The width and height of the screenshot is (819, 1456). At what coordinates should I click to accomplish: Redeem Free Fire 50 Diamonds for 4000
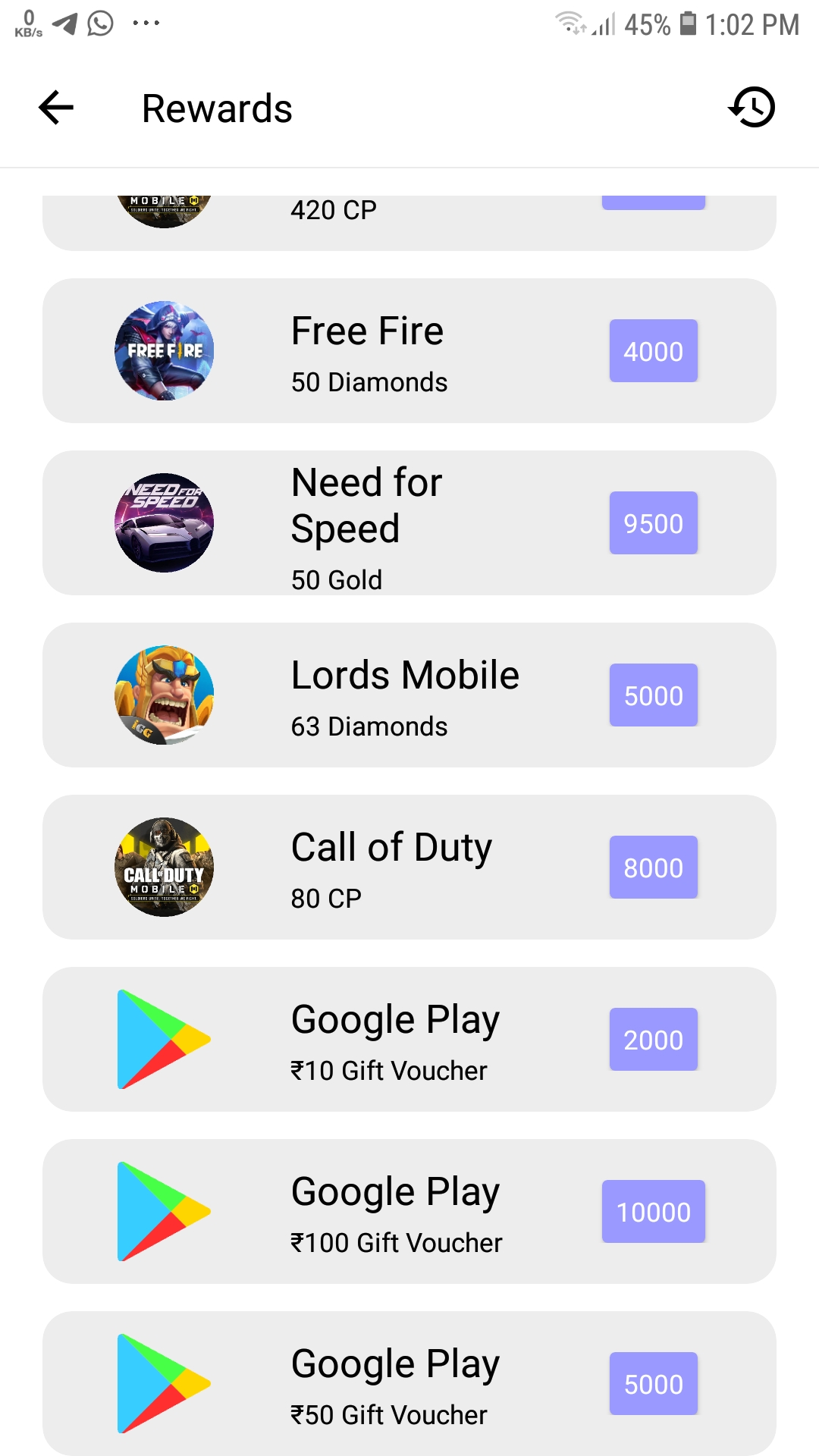pyautogui.click(x=653, y=351)
